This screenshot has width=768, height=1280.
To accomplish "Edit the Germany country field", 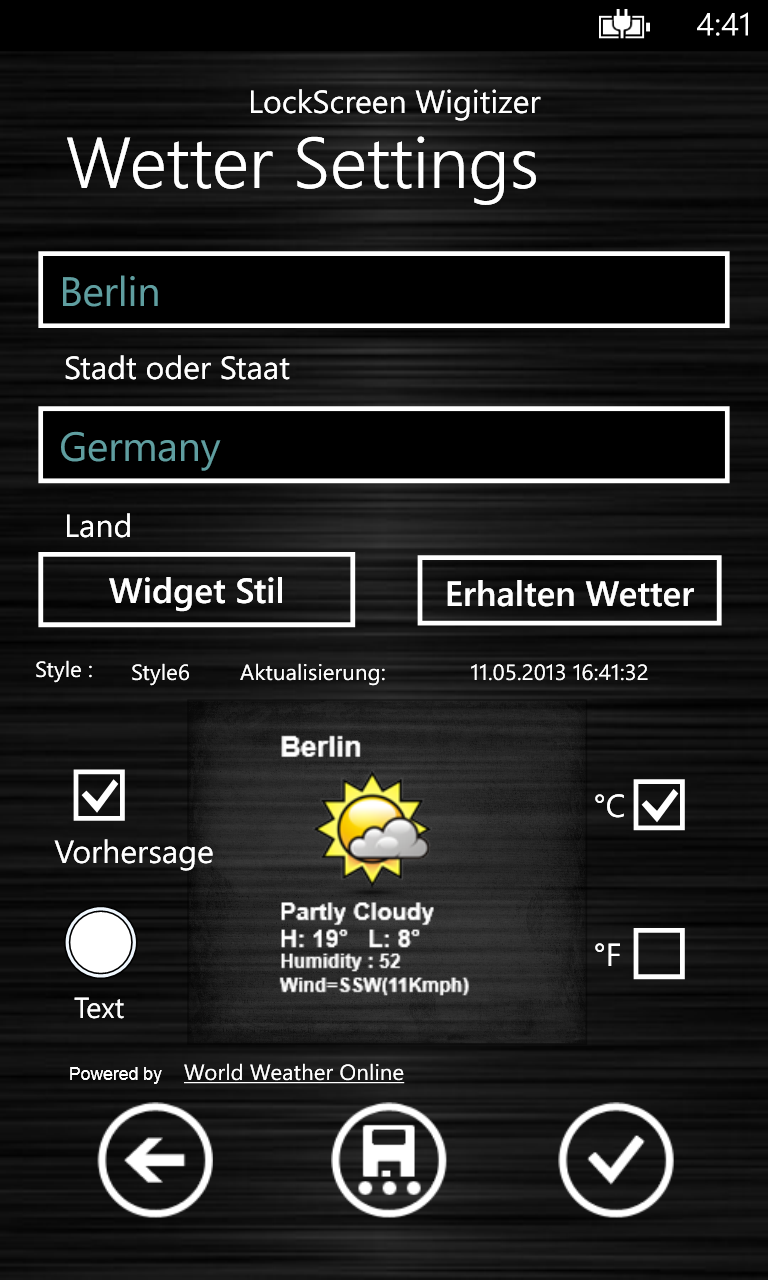I will [x=384, y=445].
